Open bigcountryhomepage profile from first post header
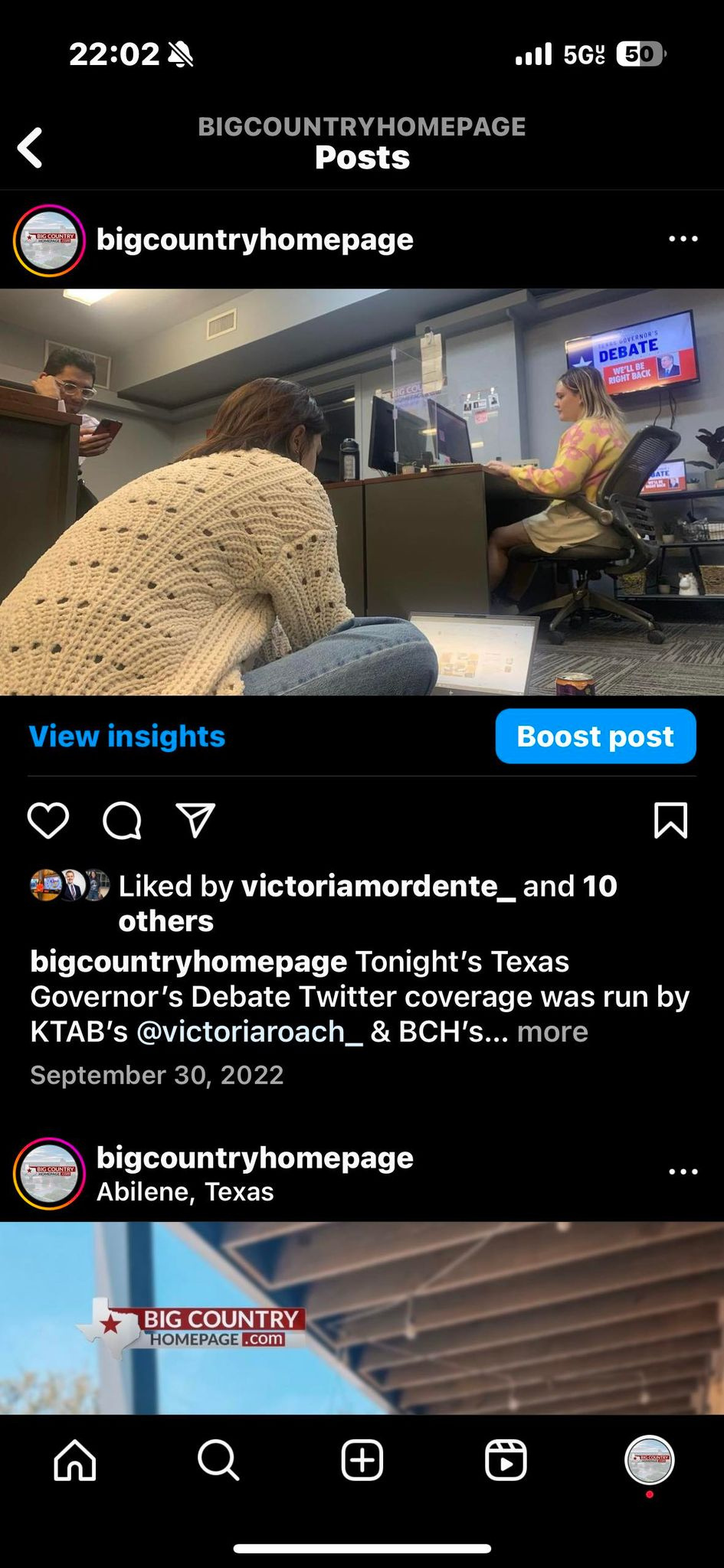Screen dimensions: 724x1568 tap(254, 240)
